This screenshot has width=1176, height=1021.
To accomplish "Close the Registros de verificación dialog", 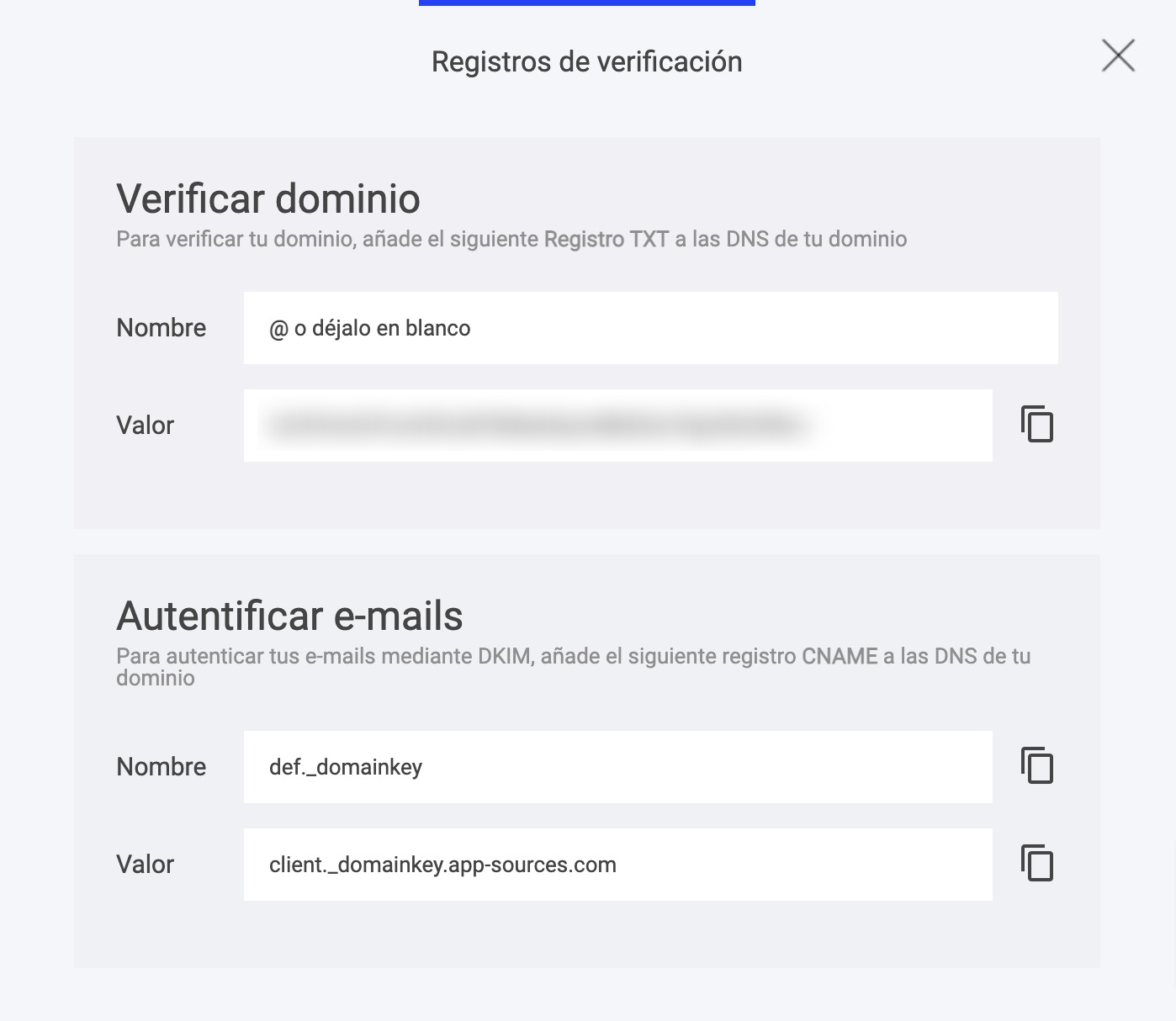I will 1118,56.
